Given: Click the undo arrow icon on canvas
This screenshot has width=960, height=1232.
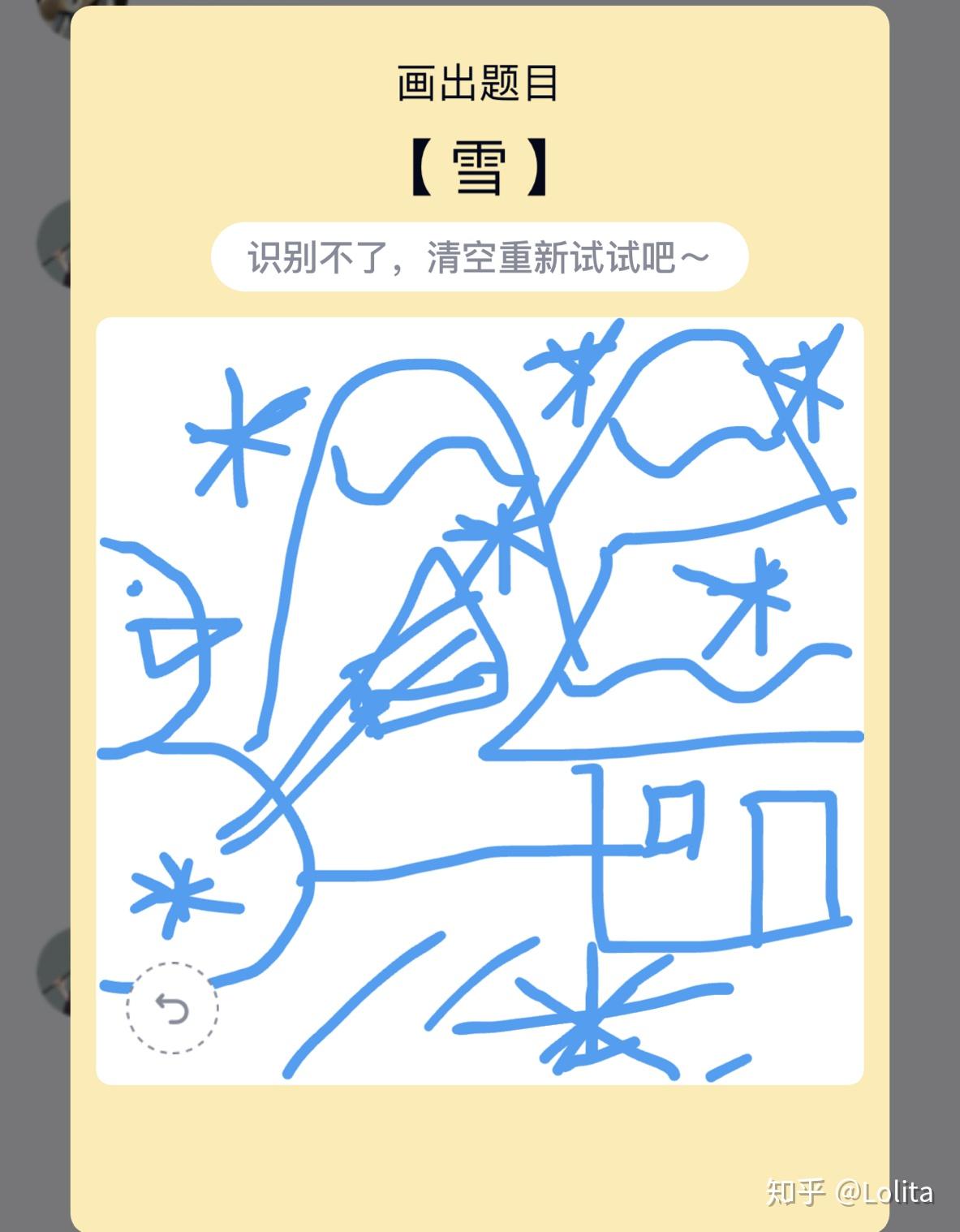Looking at the screenshot, I should click(174, 1009).
